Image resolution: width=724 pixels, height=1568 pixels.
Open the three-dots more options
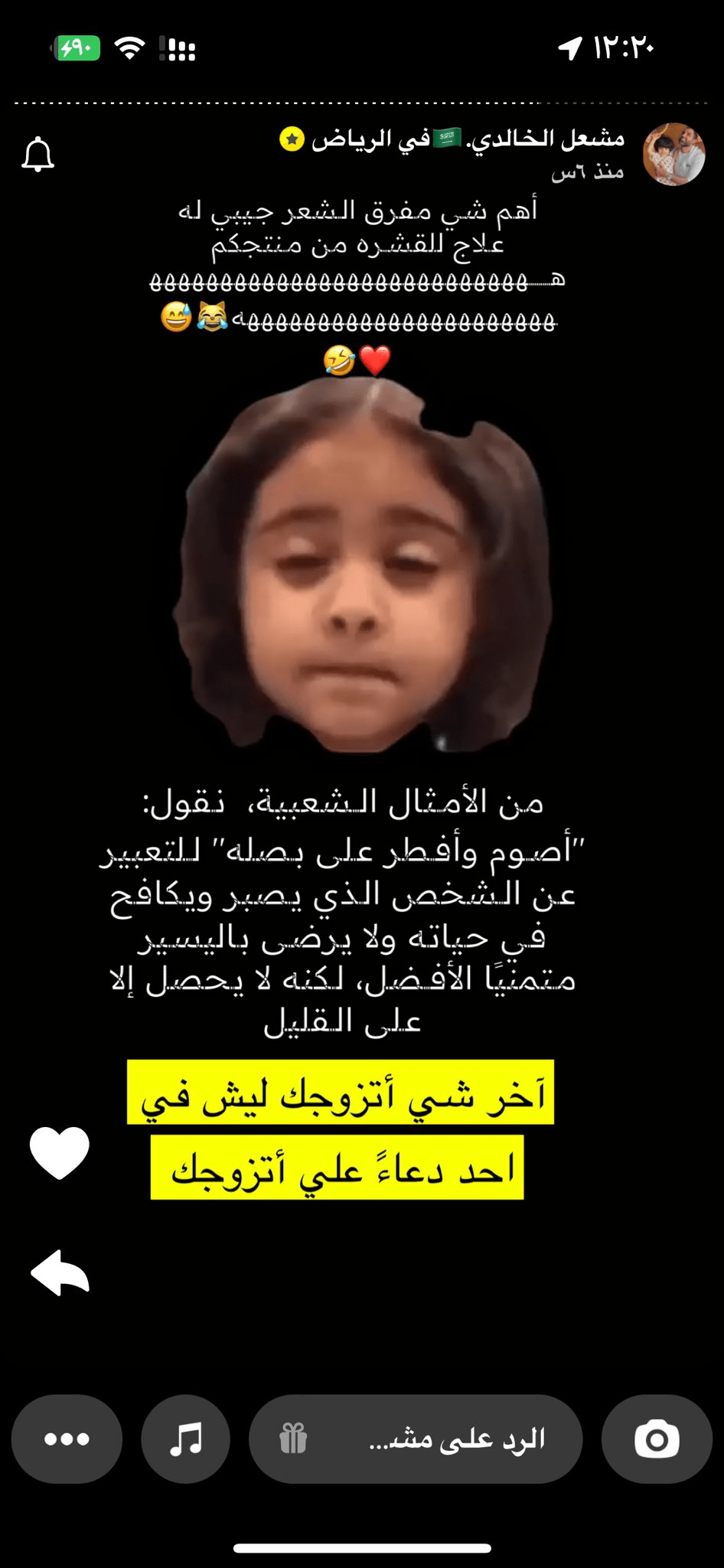coord(67,1439)
